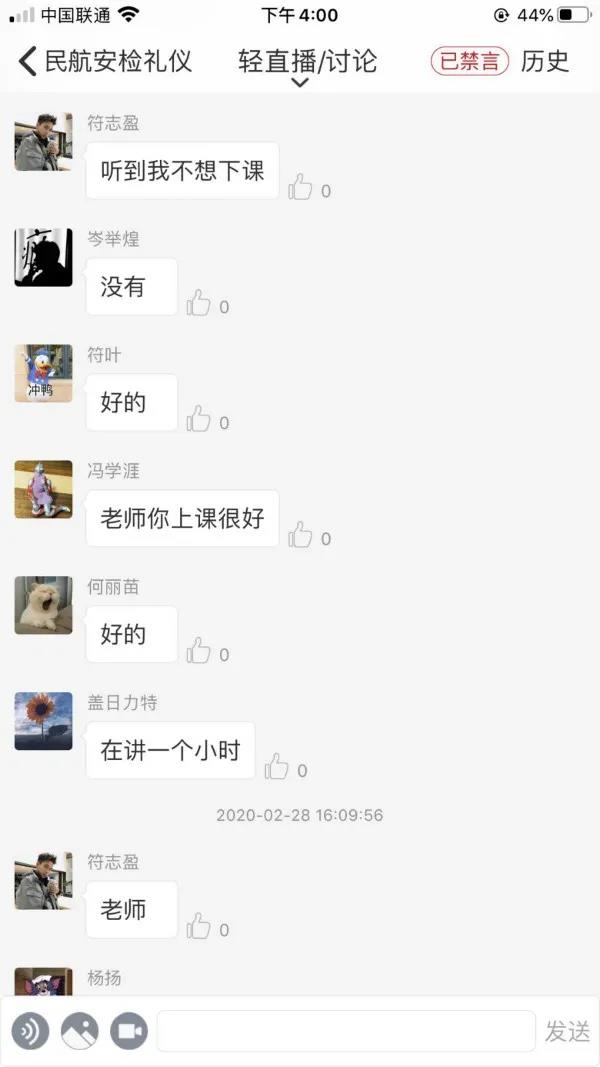Open 冯学涯's avatar
Screen dimensions: 600x1067
[44, 489]
